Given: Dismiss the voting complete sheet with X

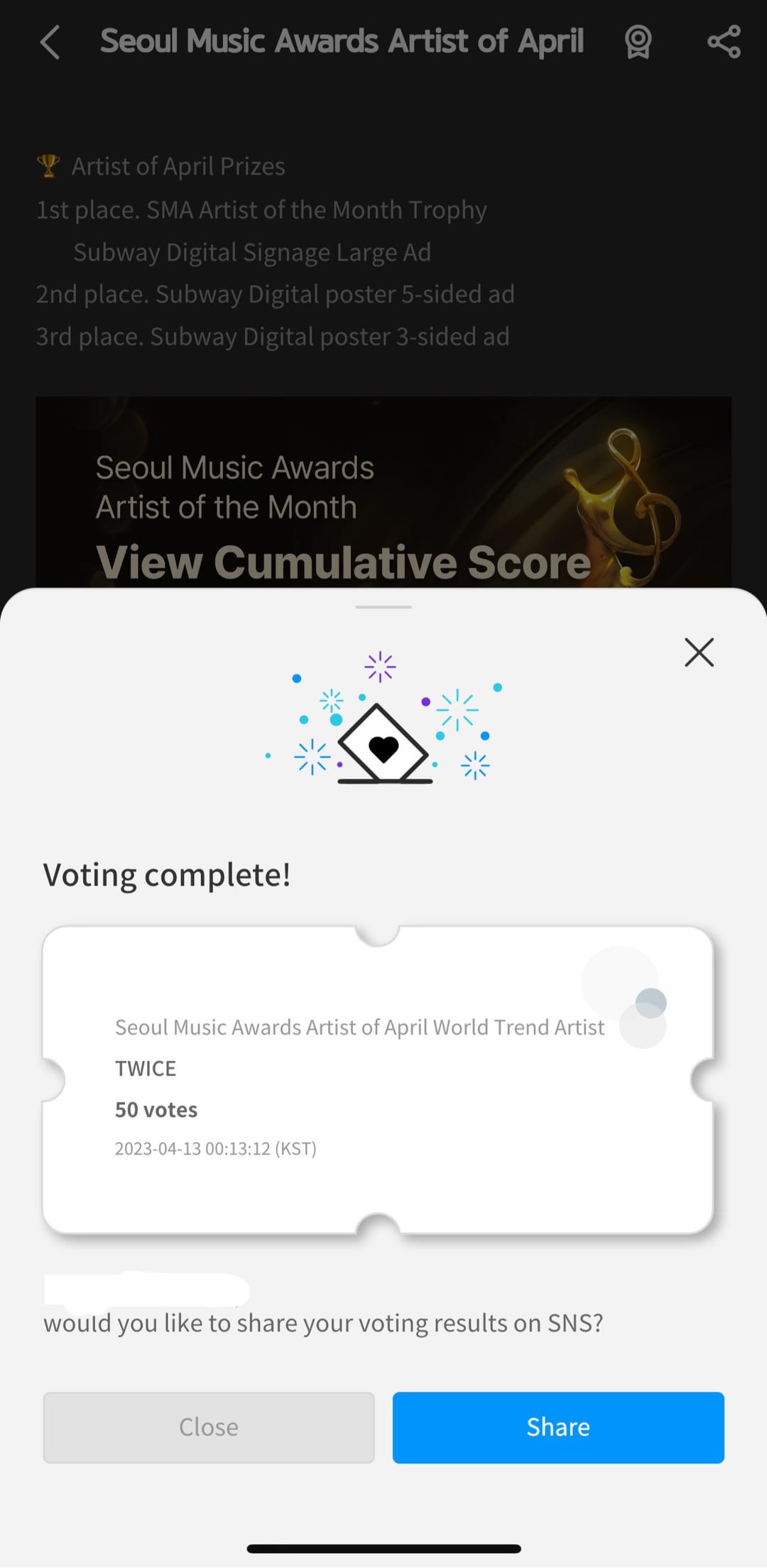Looking at the screenshot, I should pyautogui.click(x=699, y=652).
